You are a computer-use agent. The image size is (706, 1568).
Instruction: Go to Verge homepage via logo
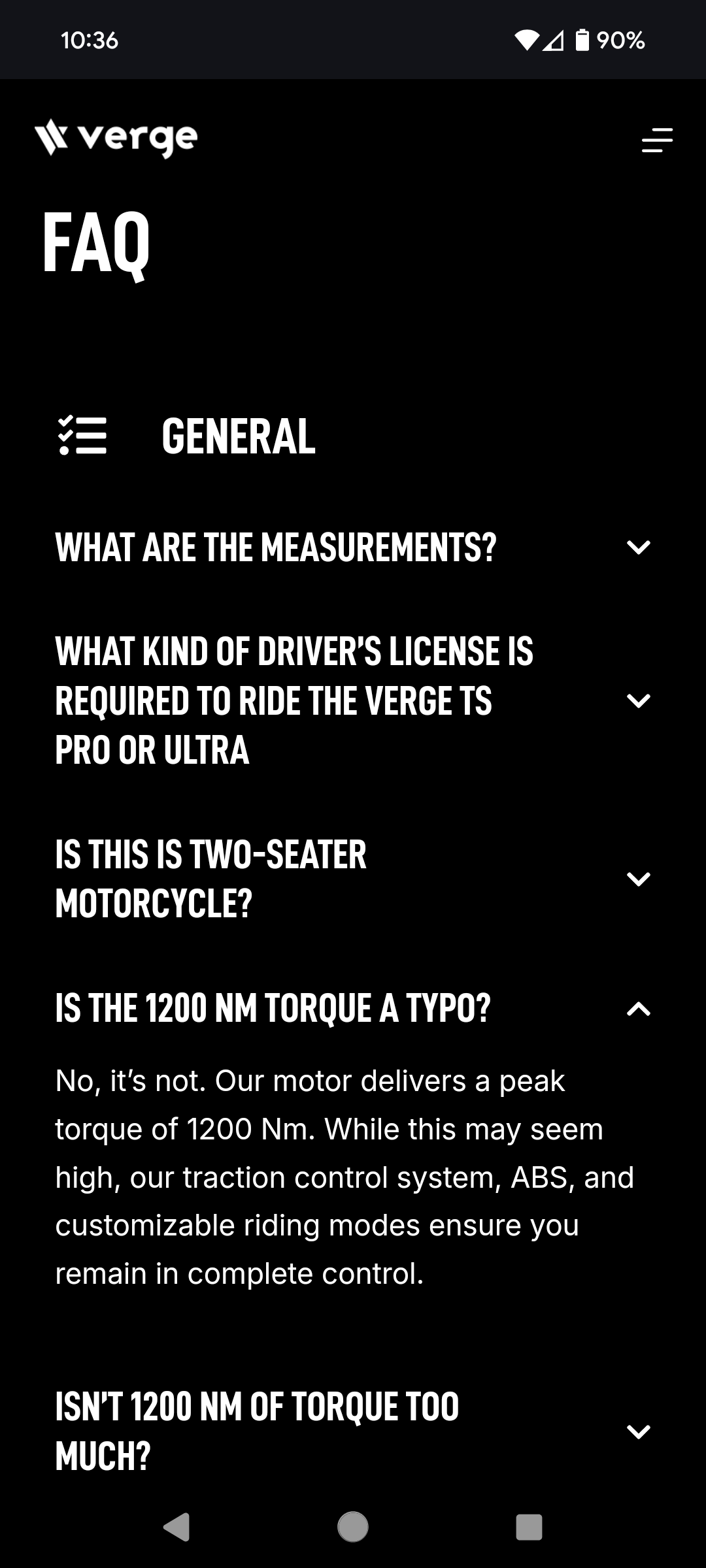(x=116, y=138)
